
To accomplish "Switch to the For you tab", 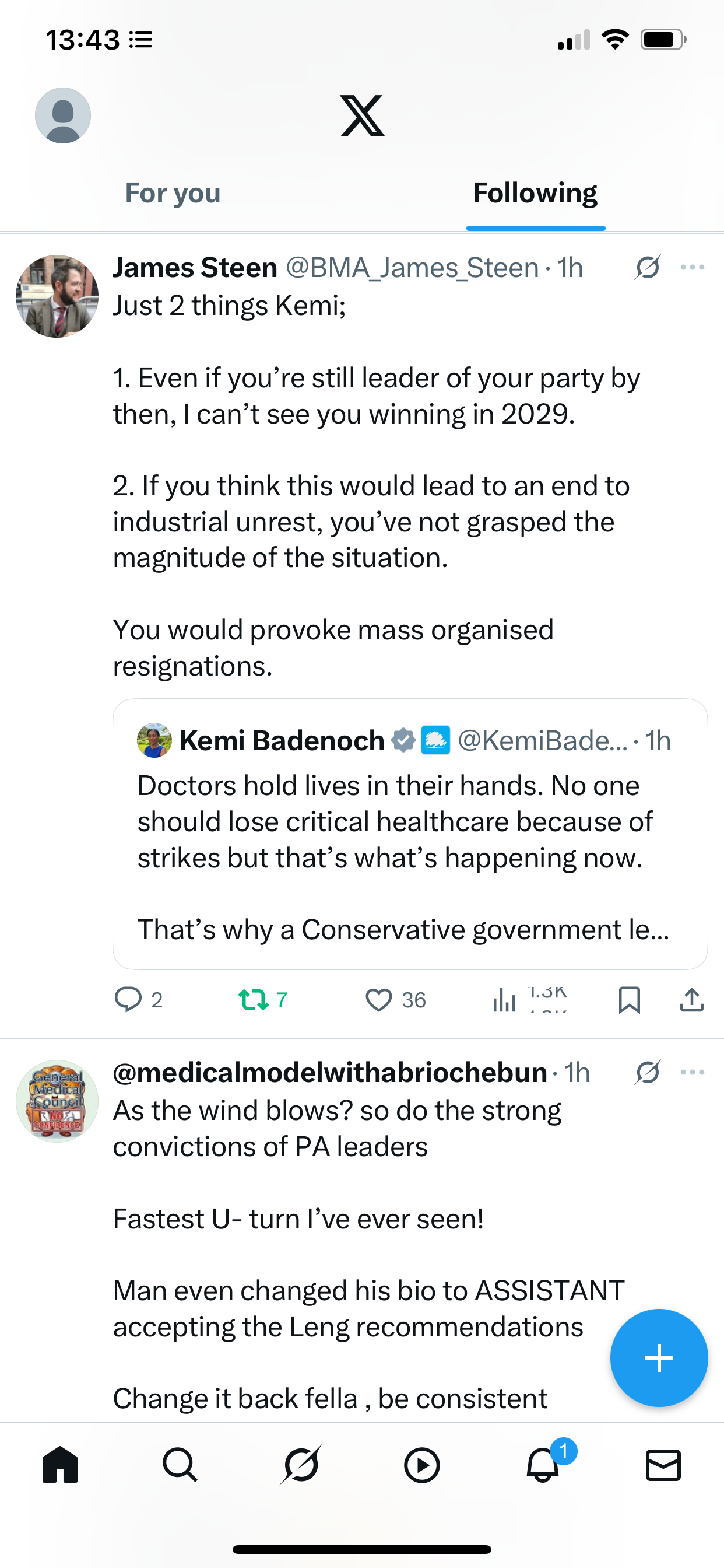I will [x=173, y=193].
